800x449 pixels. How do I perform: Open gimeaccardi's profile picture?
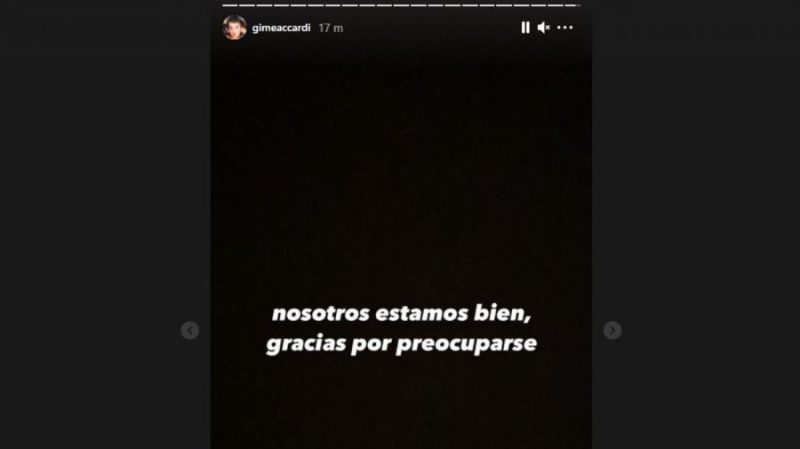tap(233, 28)
